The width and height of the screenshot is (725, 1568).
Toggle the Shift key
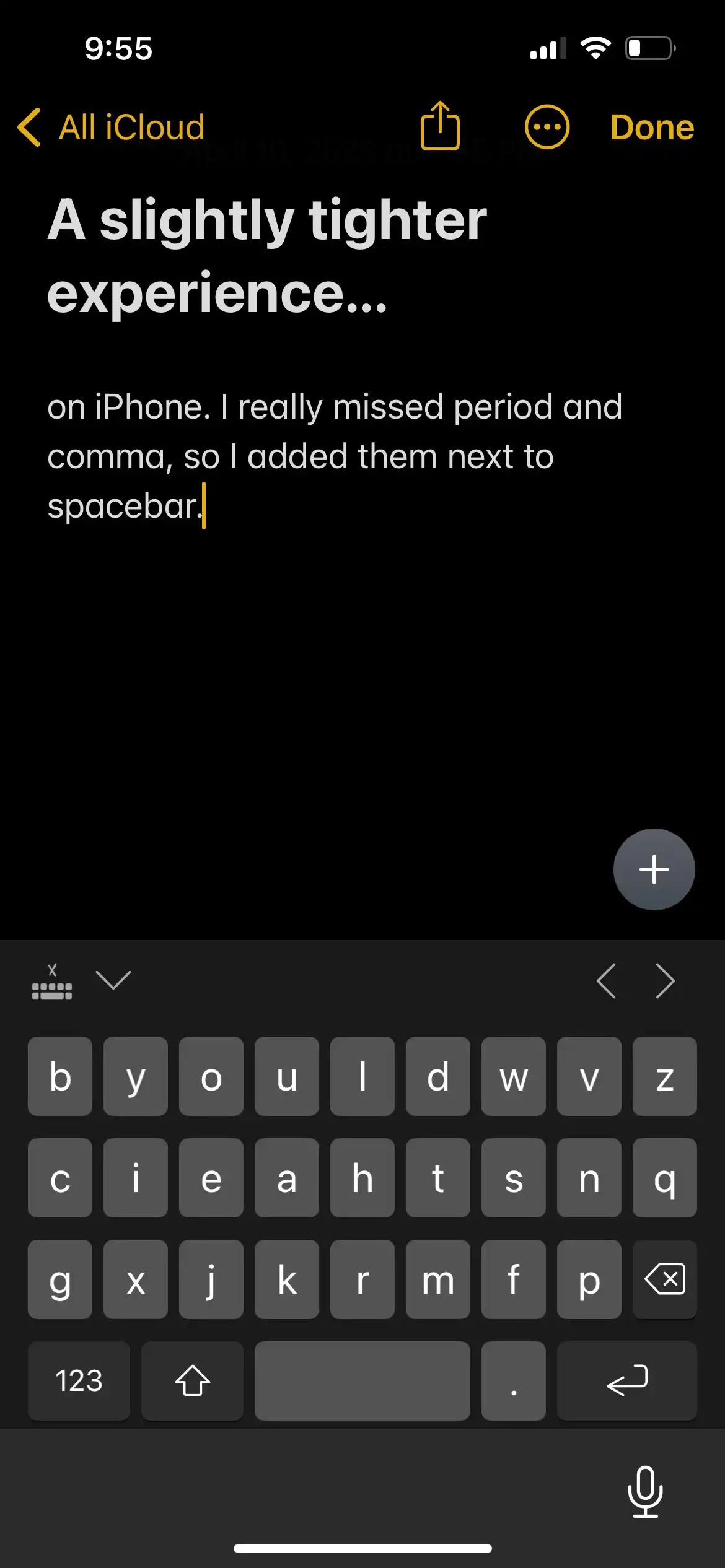tap(192, 1381)
